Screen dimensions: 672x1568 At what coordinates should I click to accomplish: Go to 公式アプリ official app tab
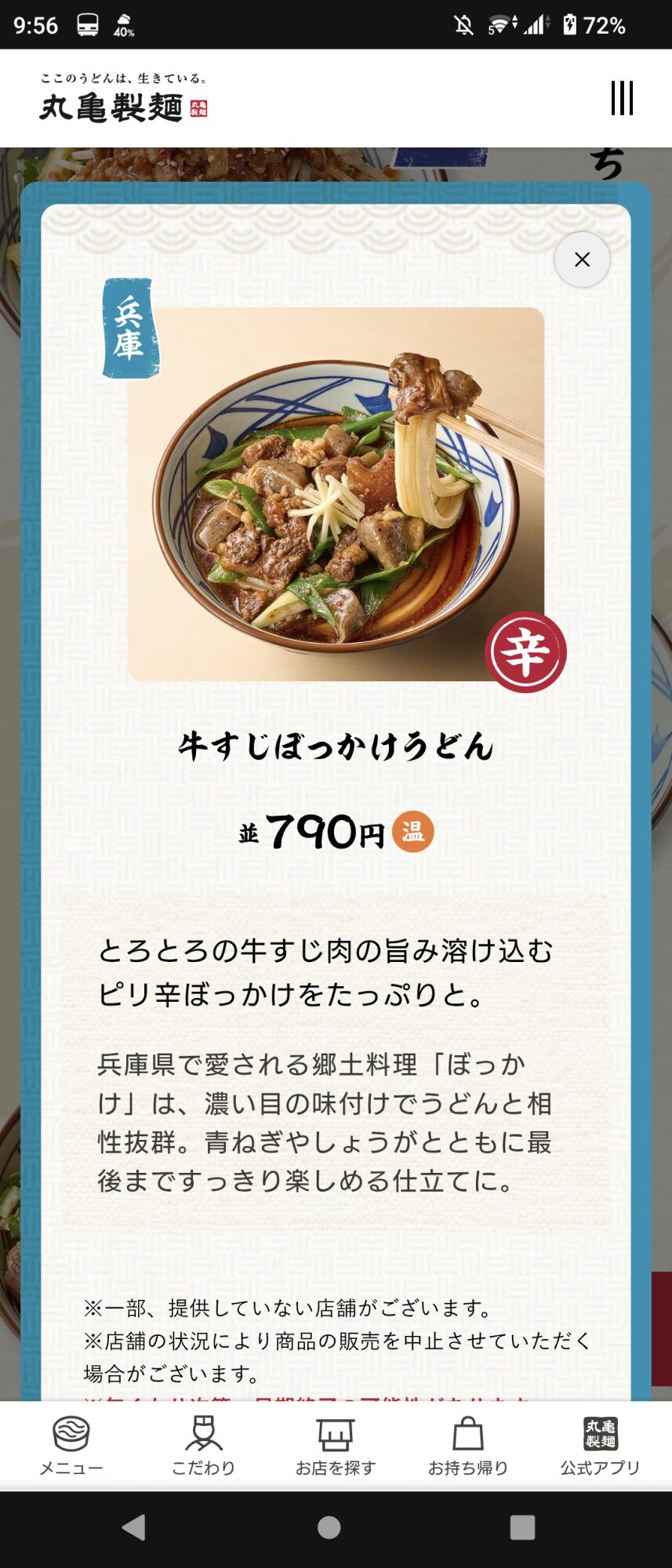point(600,1446)
